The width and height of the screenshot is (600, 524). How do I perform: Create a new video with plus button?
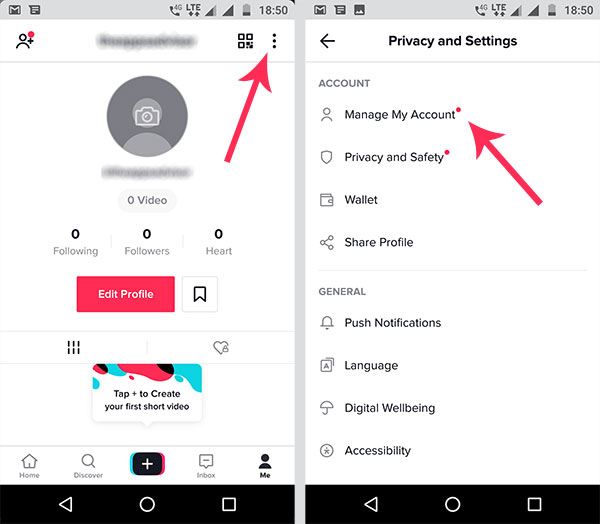[x=147, y=463]
